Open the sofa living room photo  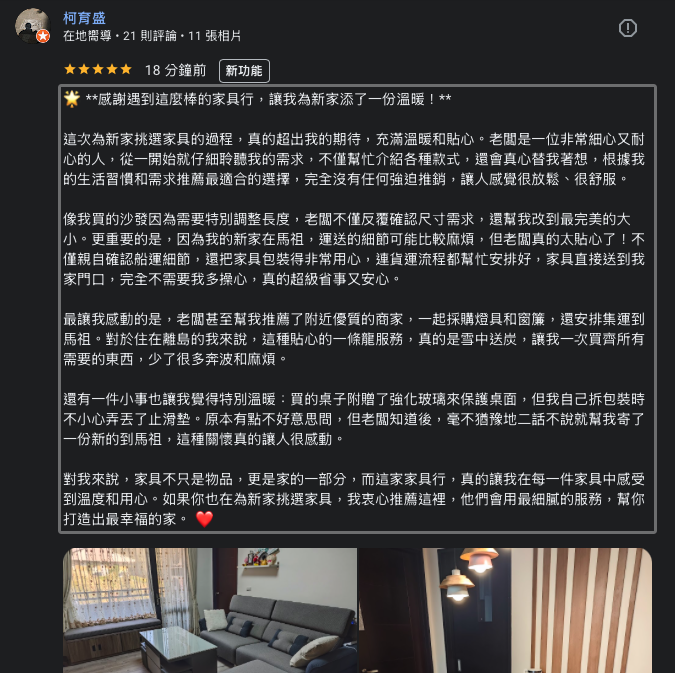click(209, 609)
